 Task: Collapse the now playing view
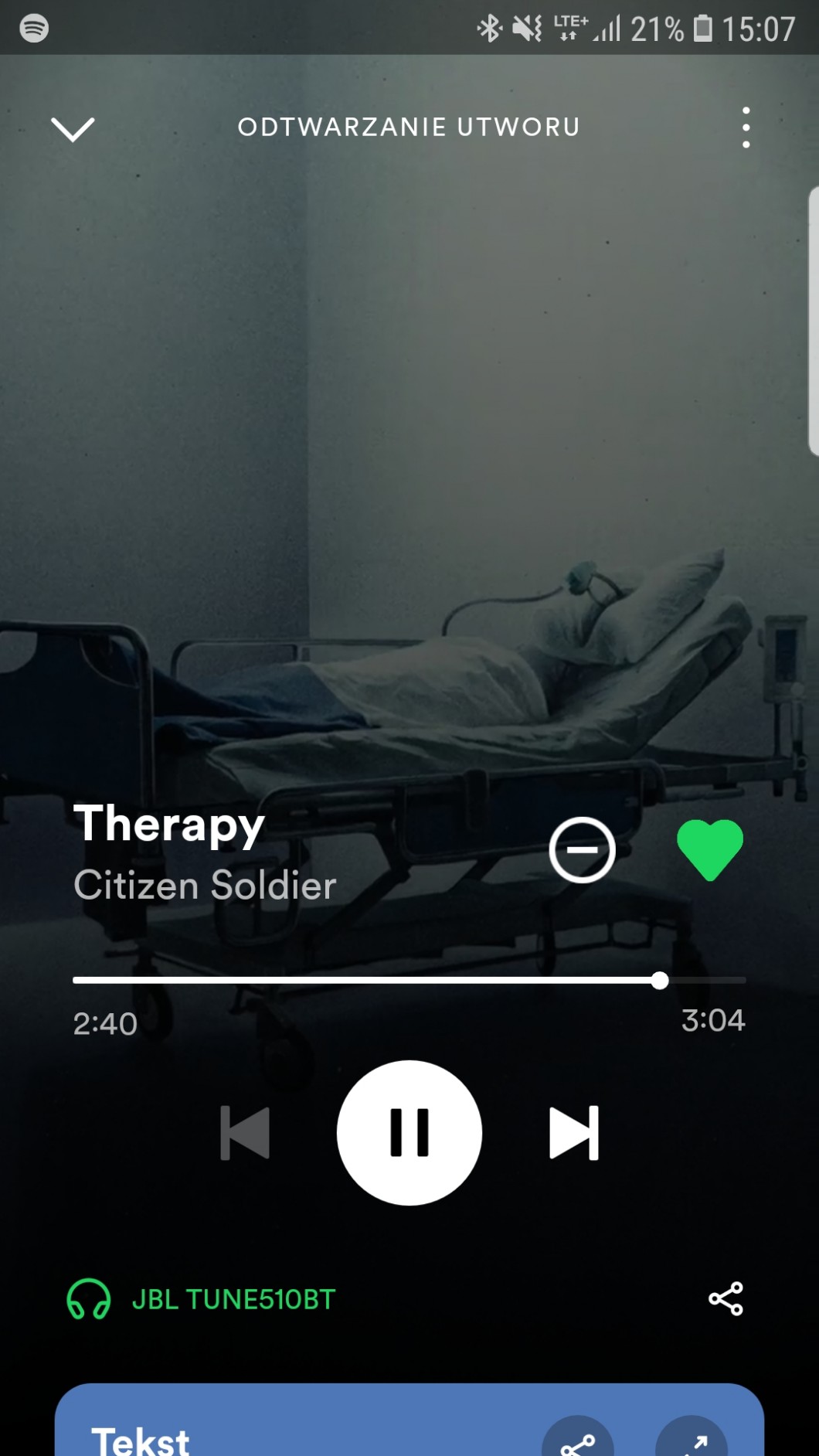pos(73,128)
